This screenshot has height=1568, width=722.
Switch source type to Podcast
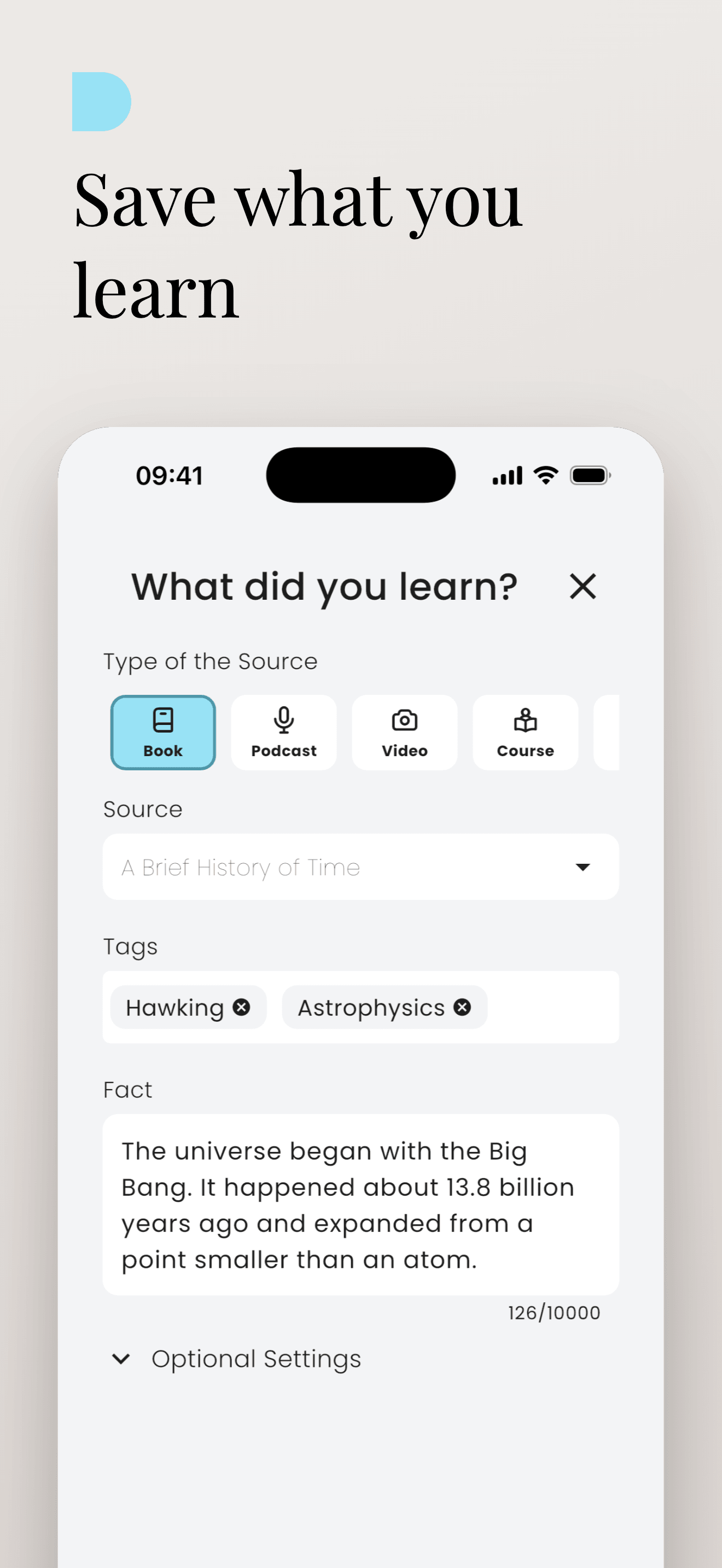pyautogui.click(x=283, y=732)
